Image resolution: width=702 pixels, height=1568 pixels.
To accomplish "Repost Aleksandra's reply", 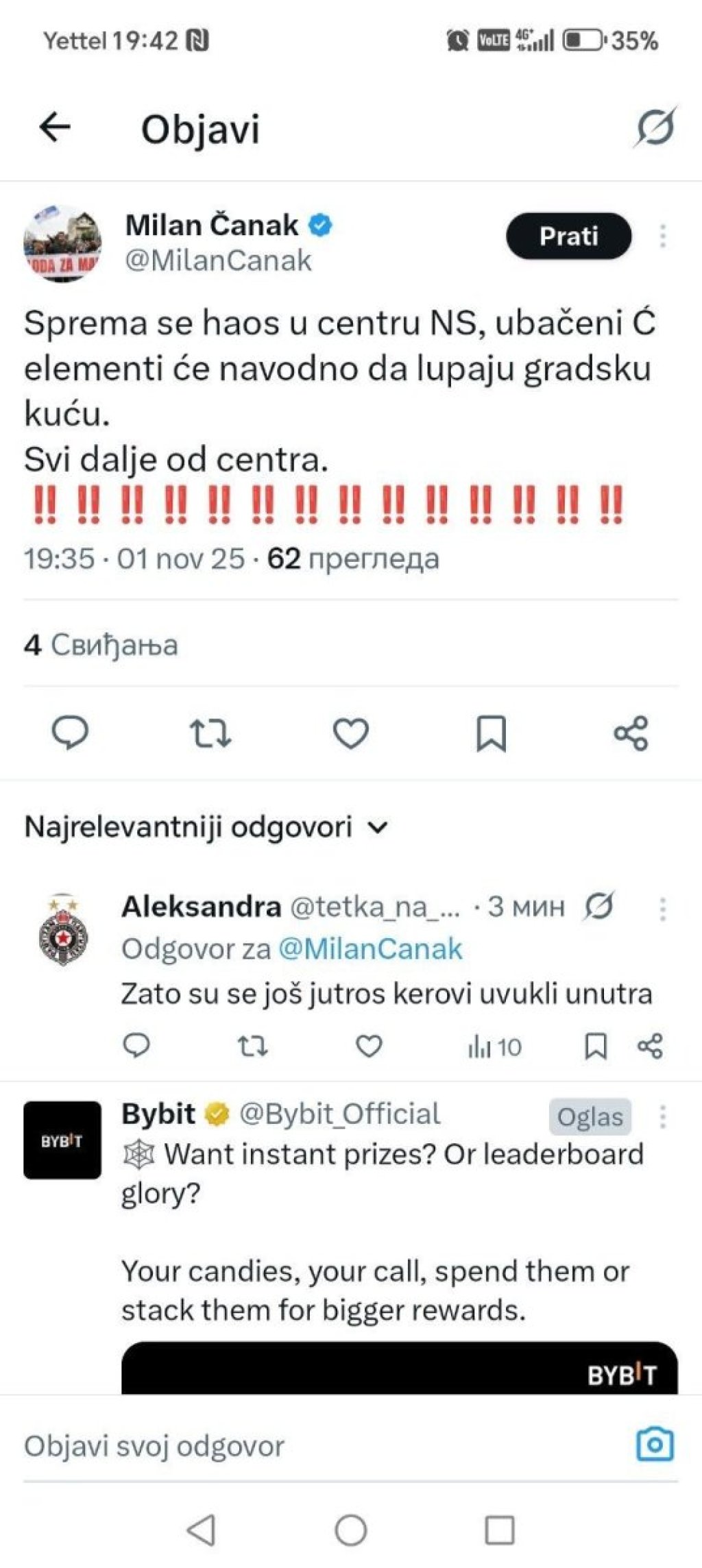I will (x=252, y=1046).
